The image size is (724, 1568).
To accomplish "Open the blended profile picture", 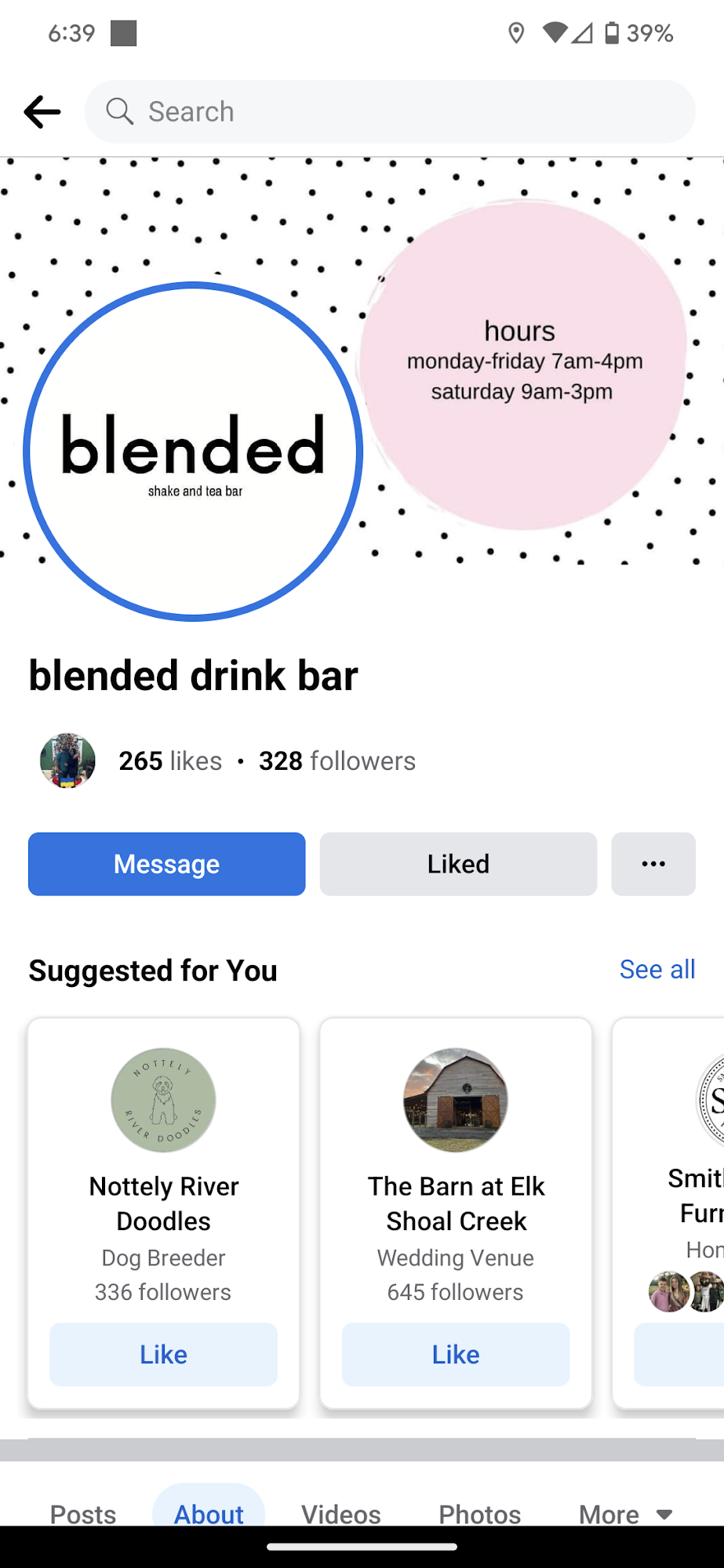I will click(x=193, y=452).
